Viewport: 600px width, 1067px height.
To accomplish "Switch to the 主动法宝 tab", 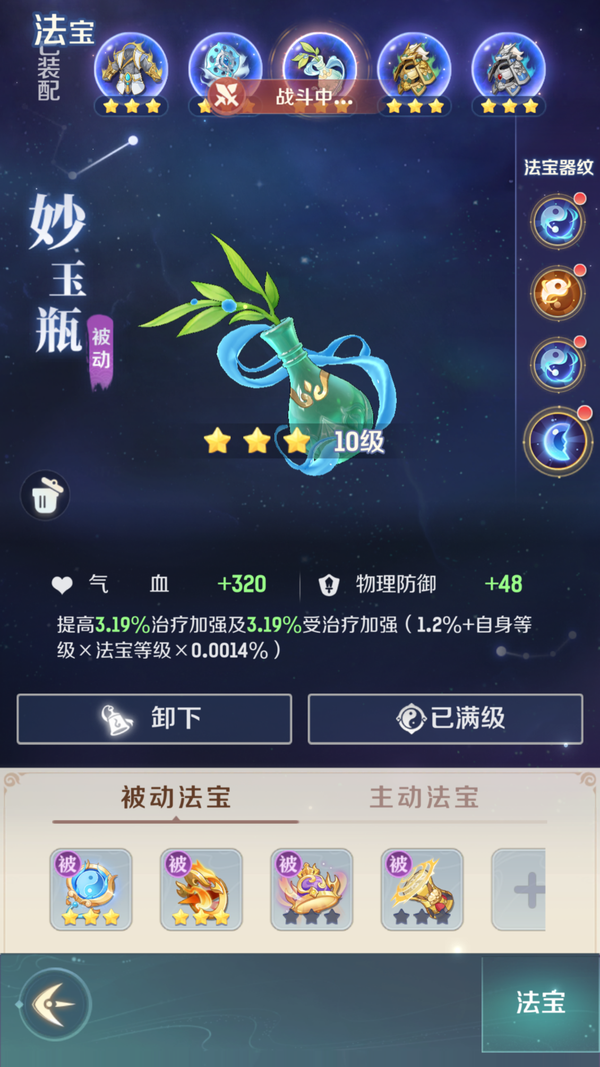I will coord(424,797).
